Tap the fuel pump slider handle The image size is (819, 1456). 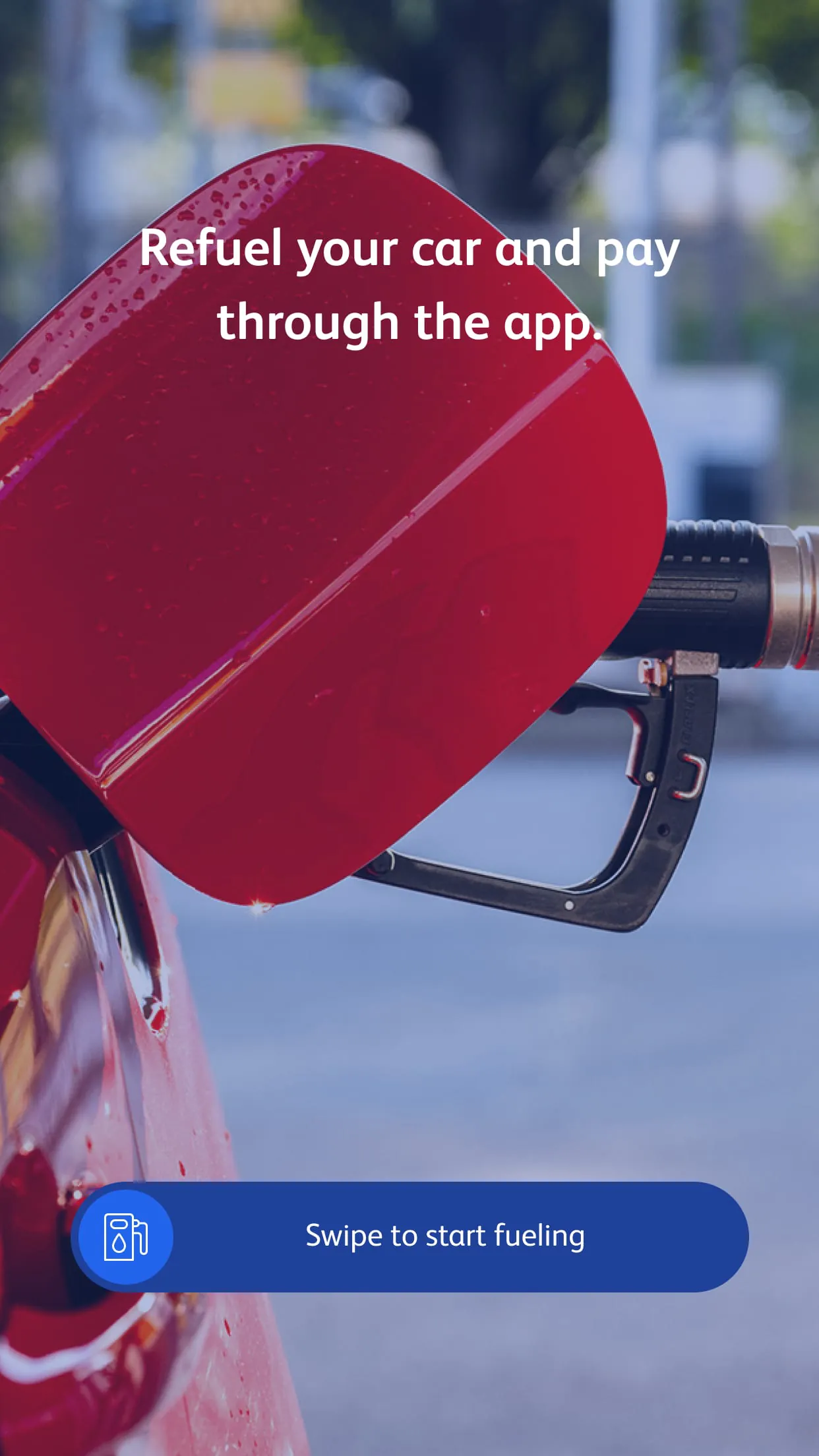click(x=126, y=1236)
